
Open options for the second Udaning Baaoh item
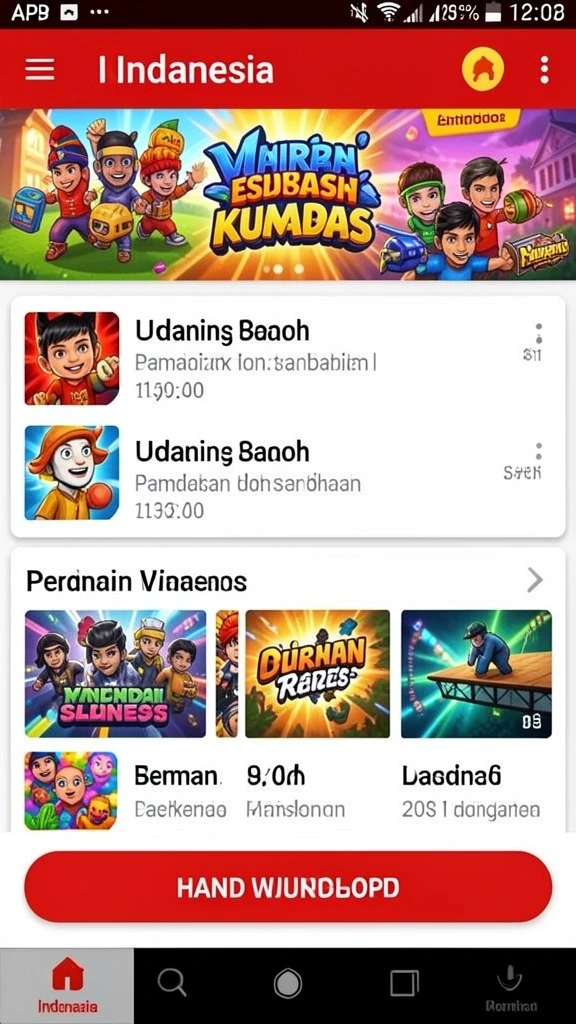click(x=538, y=451)
